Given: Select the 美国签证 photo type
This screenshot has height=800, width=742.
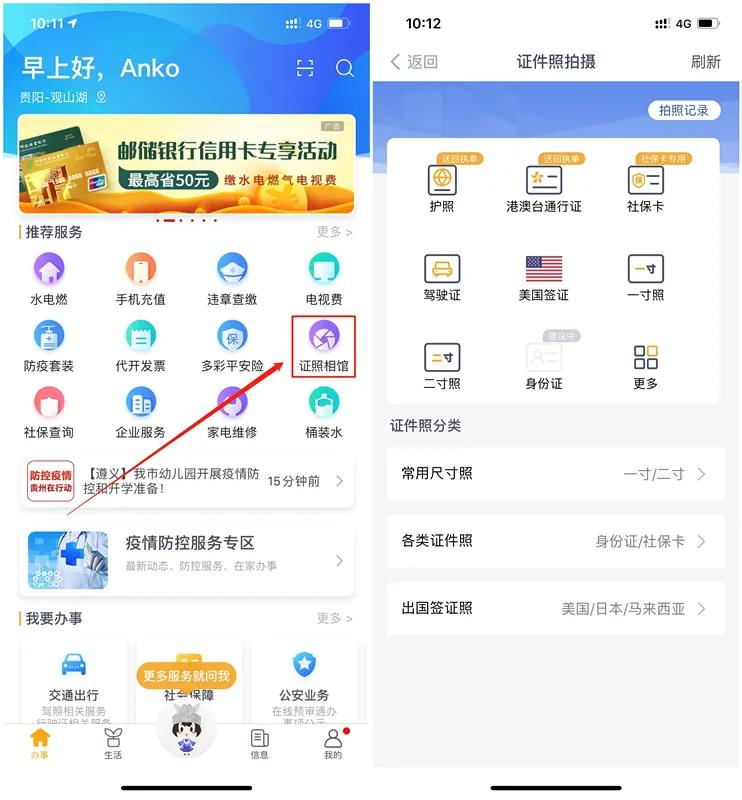Looking at the screenshot, I should tap(544, 278).
